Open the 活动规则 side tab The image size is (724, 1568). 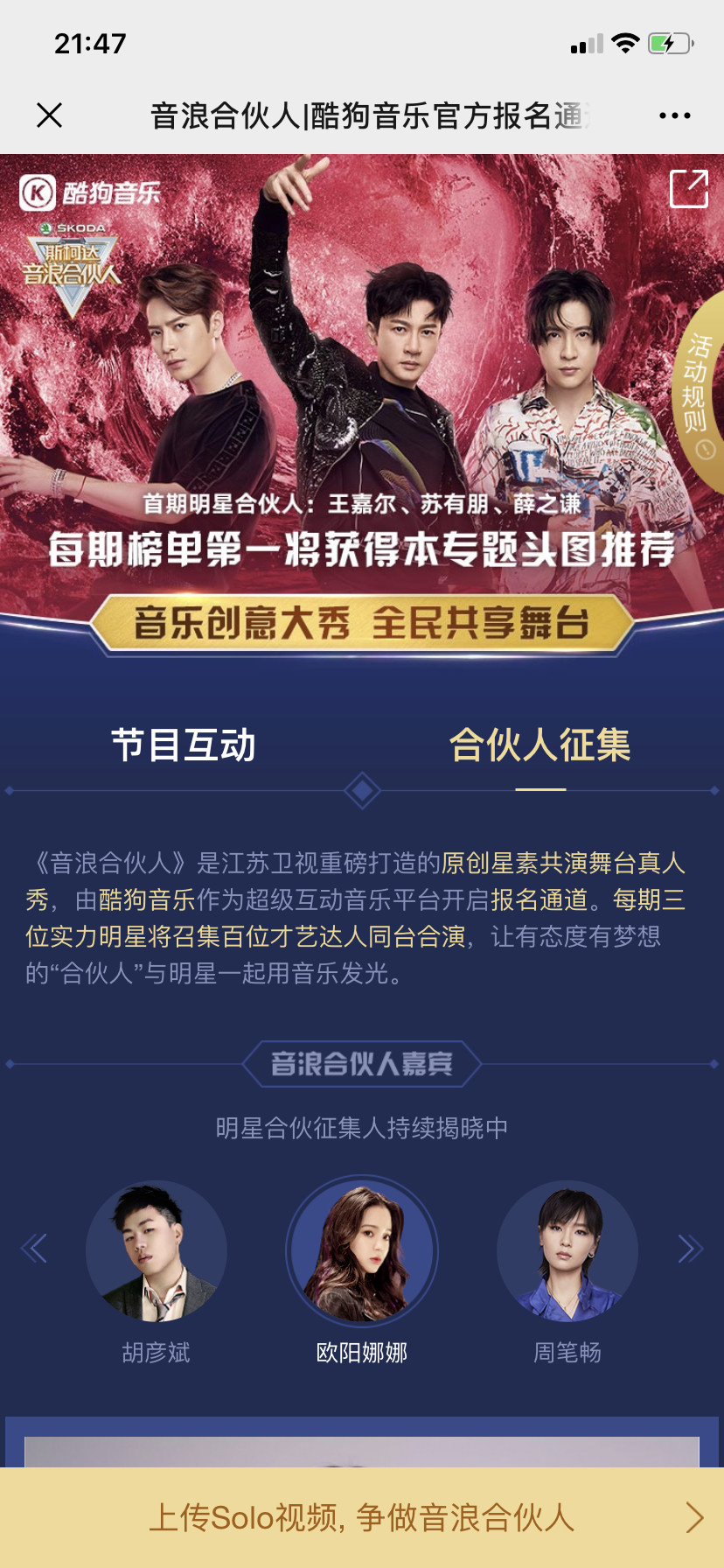tap(698, 385)
